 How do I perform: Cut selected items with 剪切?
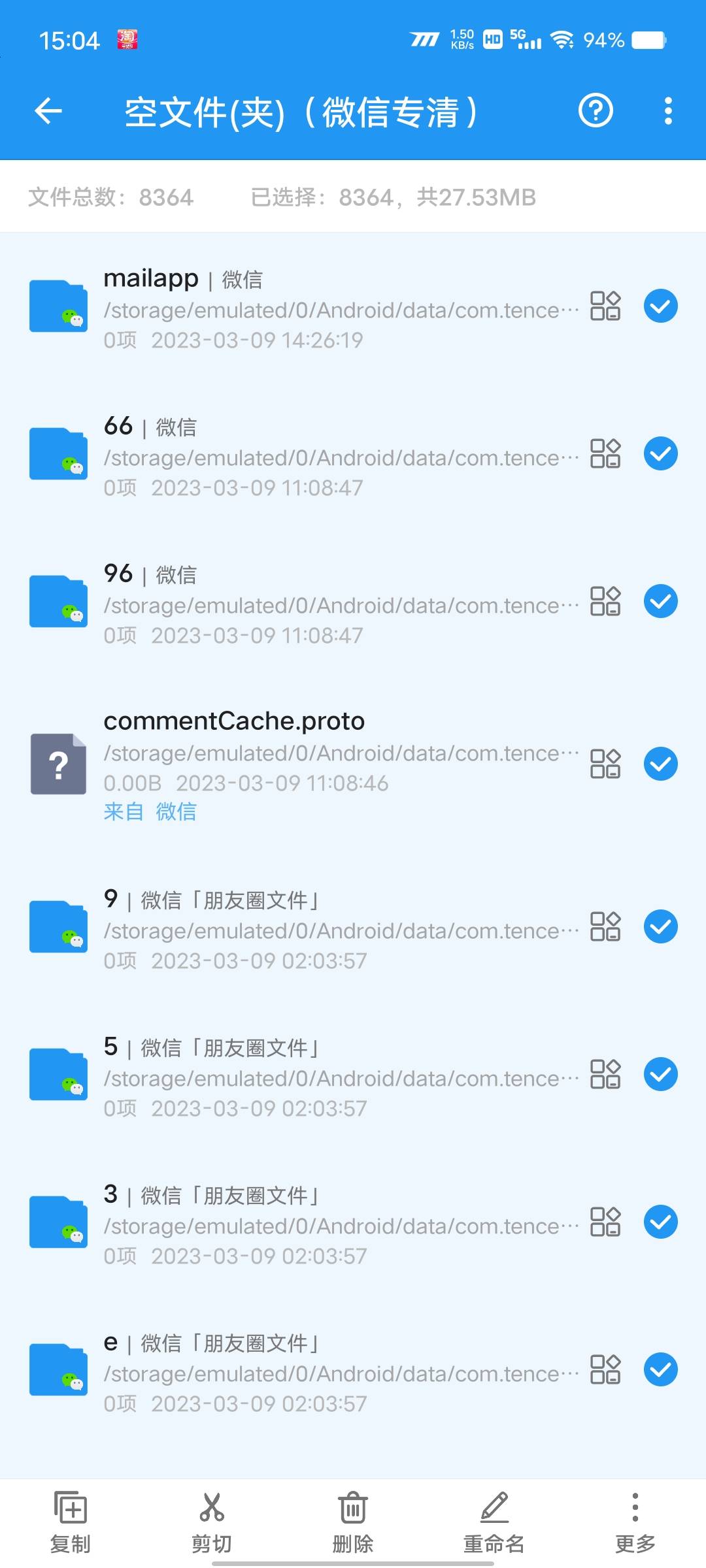212,1522
